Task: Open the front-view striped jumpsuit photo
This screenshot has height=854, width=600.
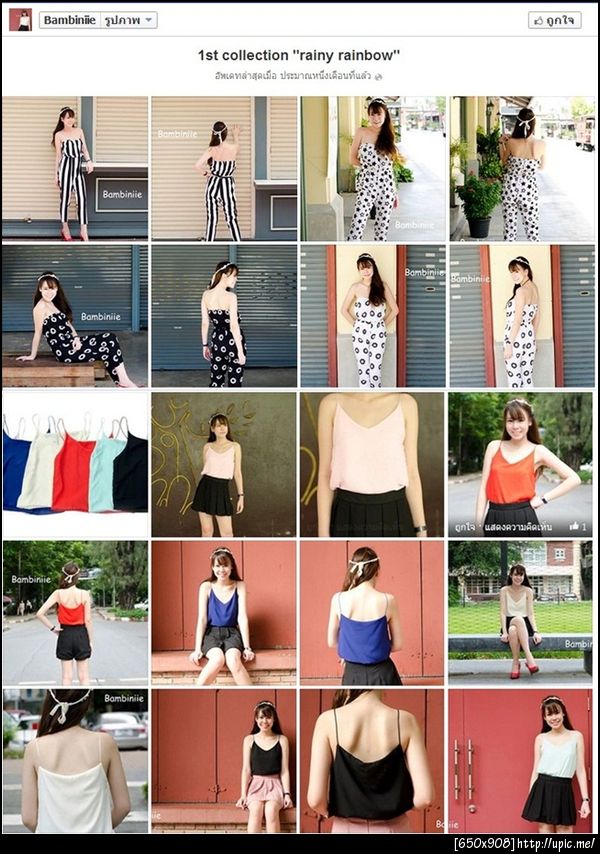Action: (x=75, y=168)
